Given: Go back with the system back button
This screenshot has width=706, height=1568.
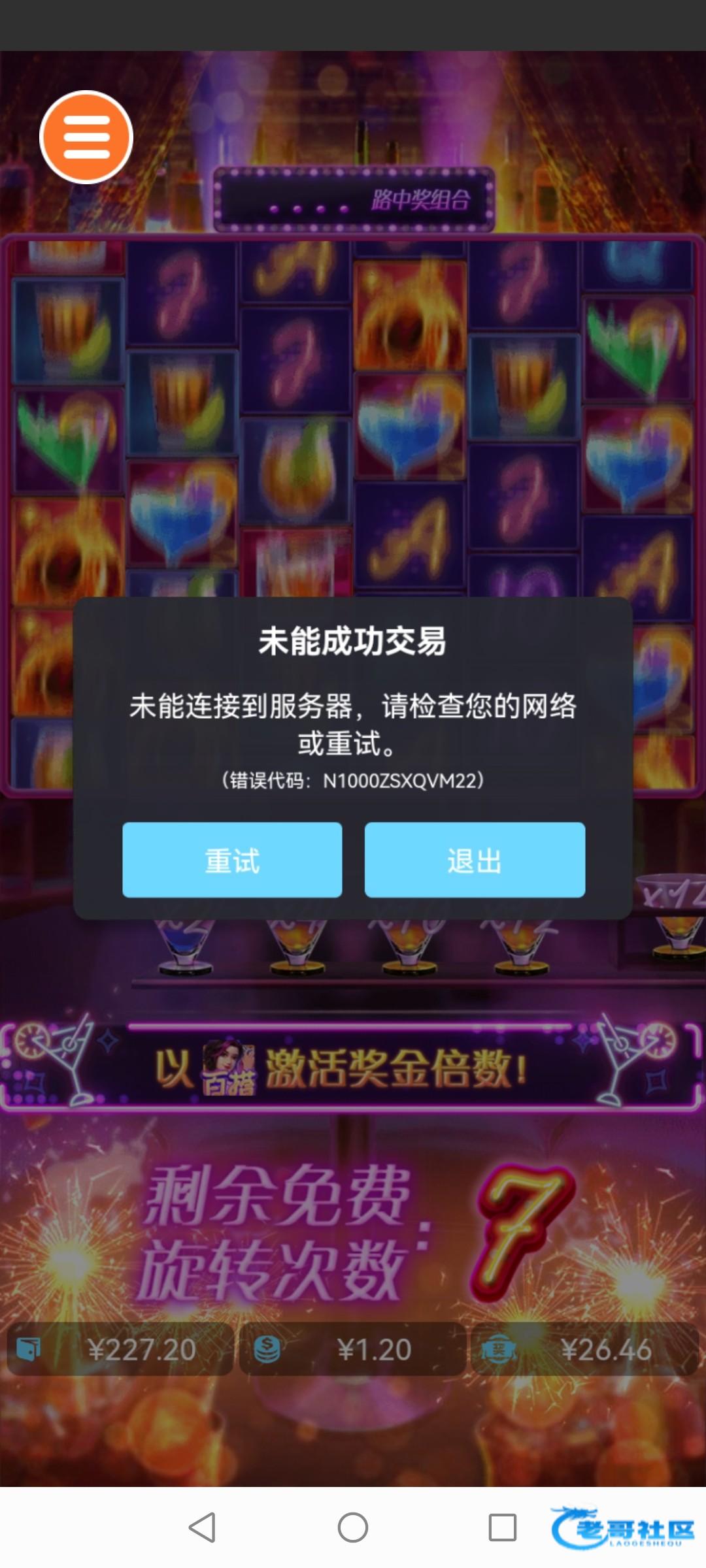Looking at the screenshot, I should [202, 1527].
